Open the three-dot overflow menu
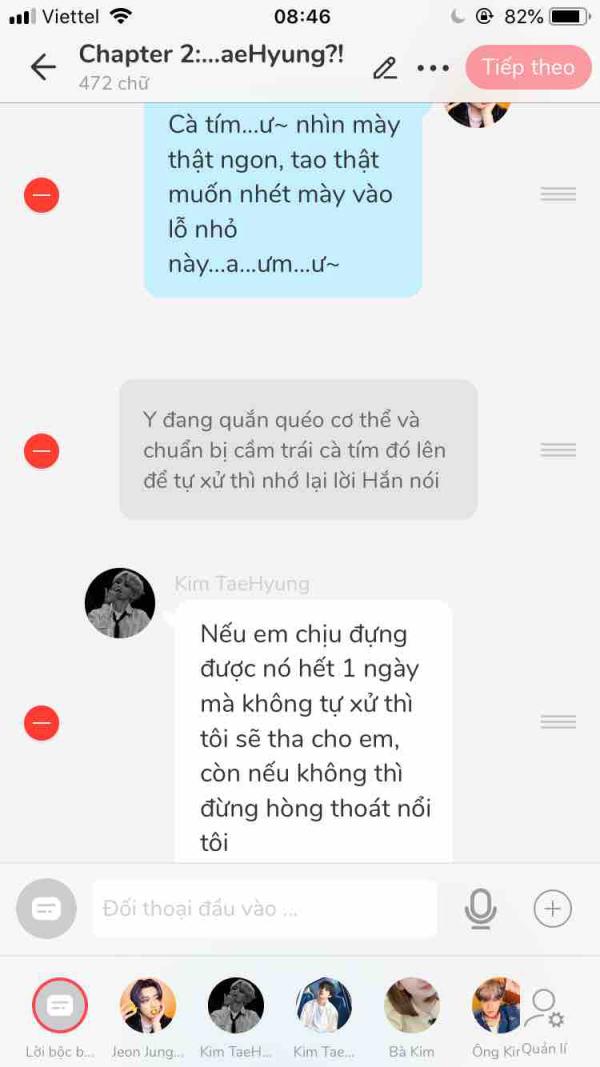The image size is (600, 1067). pos(433,68)
